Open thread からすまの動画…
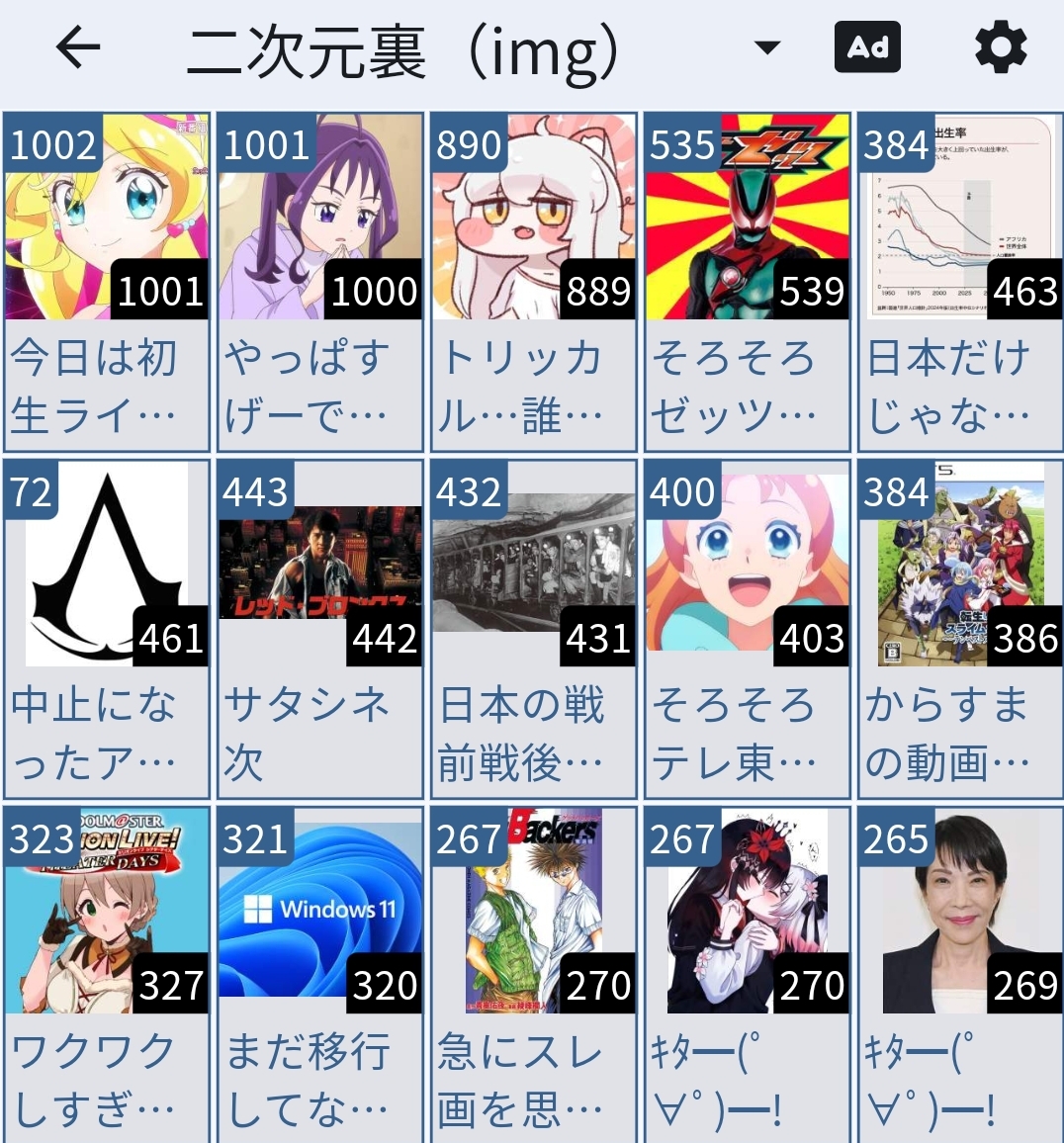 [x=959, y=628]
